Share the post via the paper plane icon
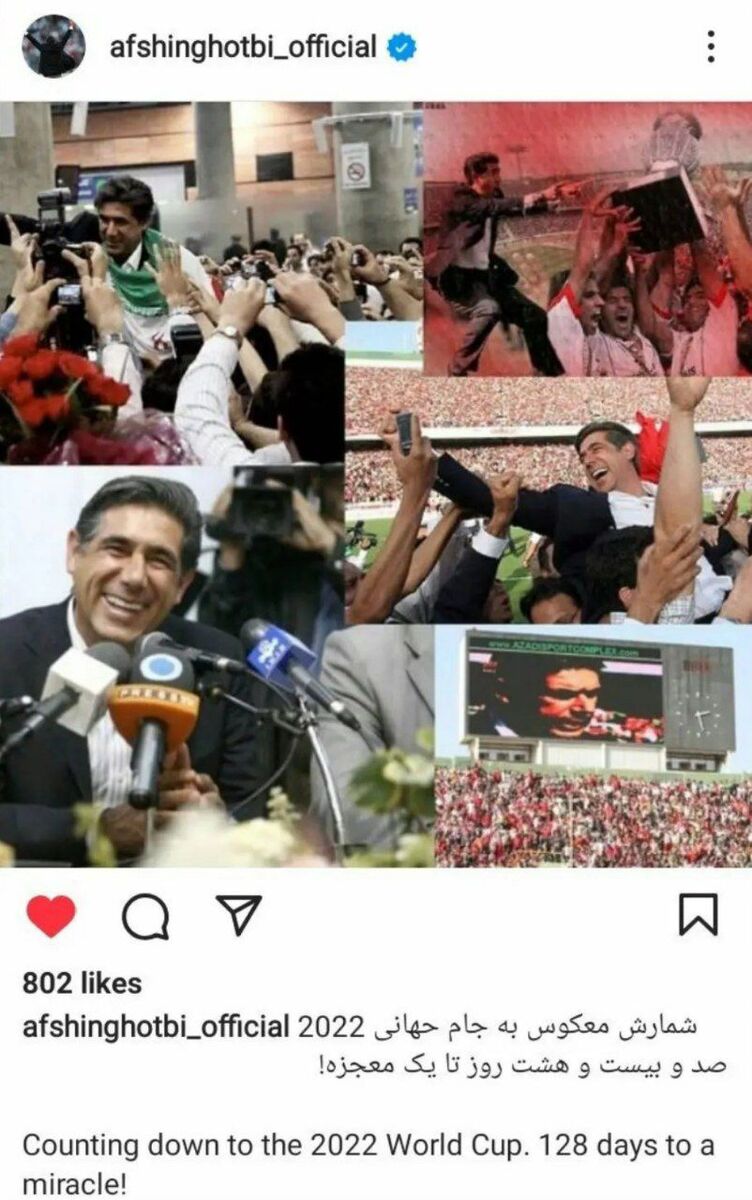The image size is (752, 1200). 238,914
